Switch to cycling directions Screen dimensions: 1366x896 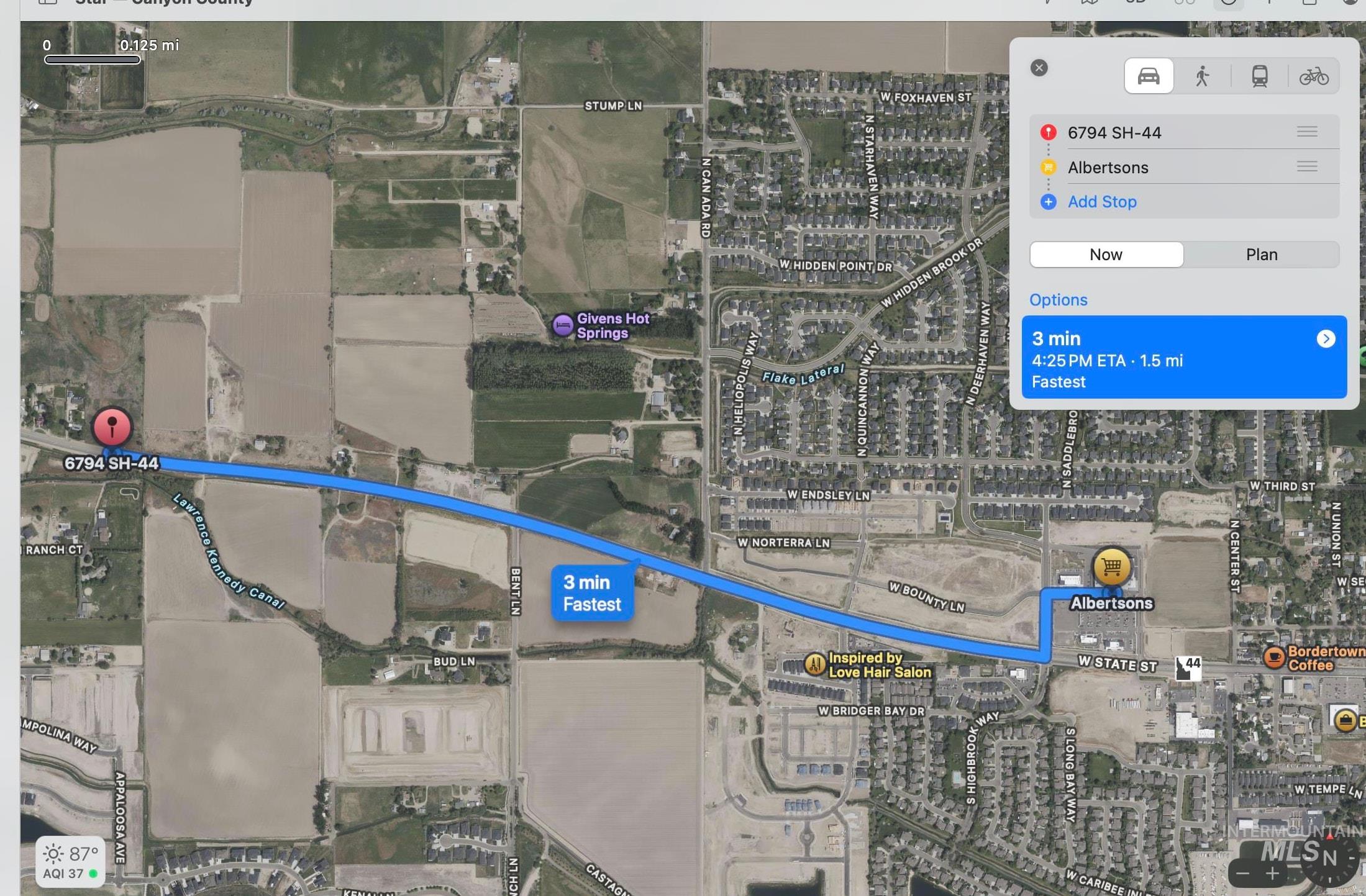(x=1313, y=76)
